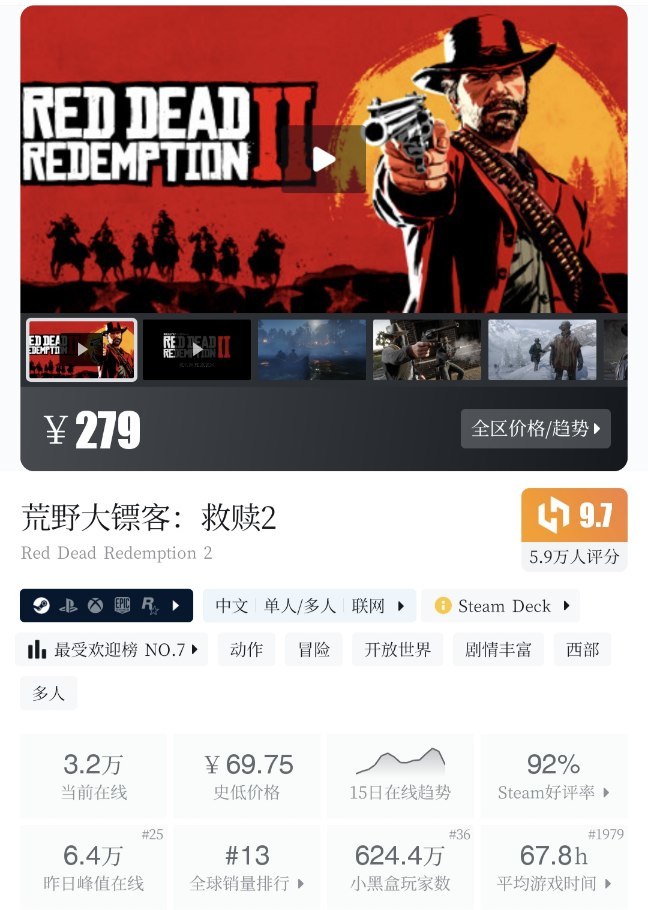This screenshot has width=648, height=910.
Task: Select the first trailer thumbnail
Action: pos(81,349)
